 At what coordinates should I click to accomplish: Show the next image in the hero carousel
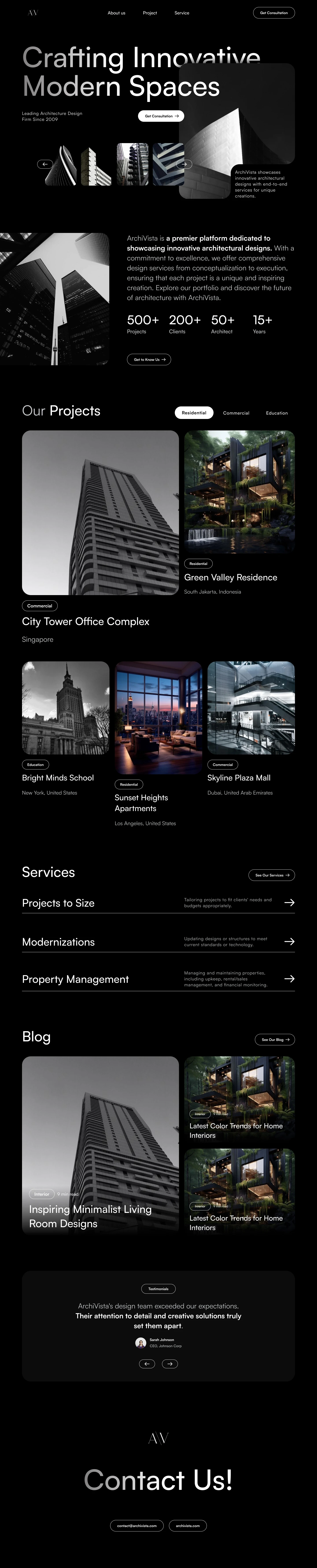click(184, 164)
